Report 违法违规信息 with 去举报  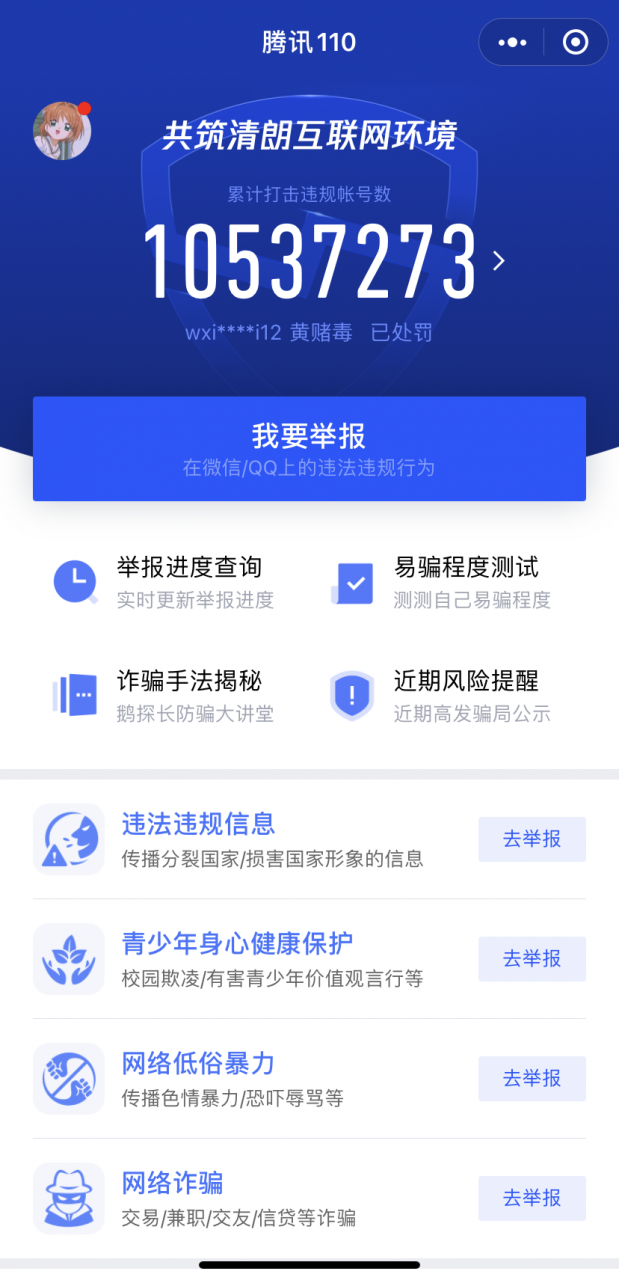click(x=531, y=839)
